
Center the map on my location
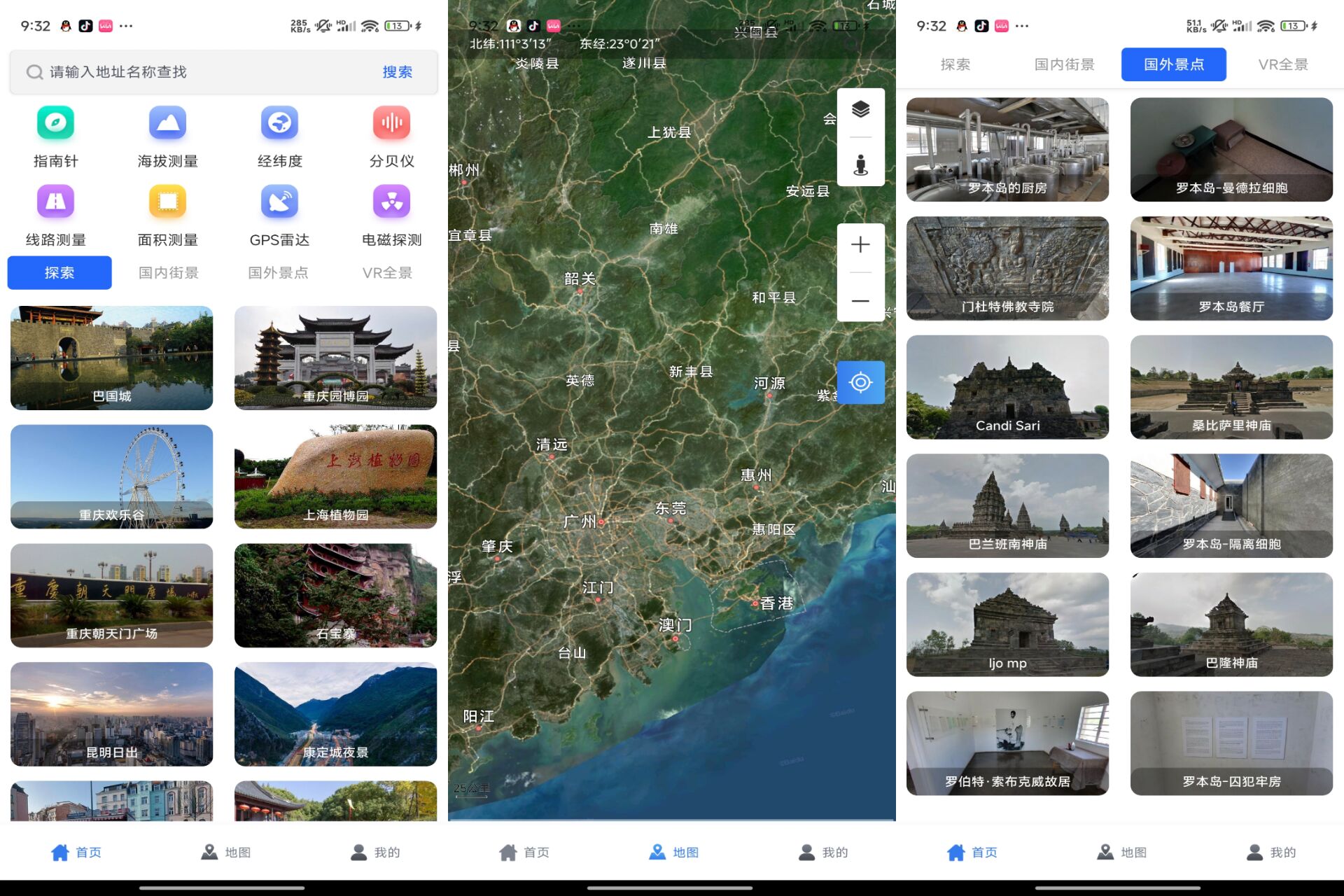860,382
